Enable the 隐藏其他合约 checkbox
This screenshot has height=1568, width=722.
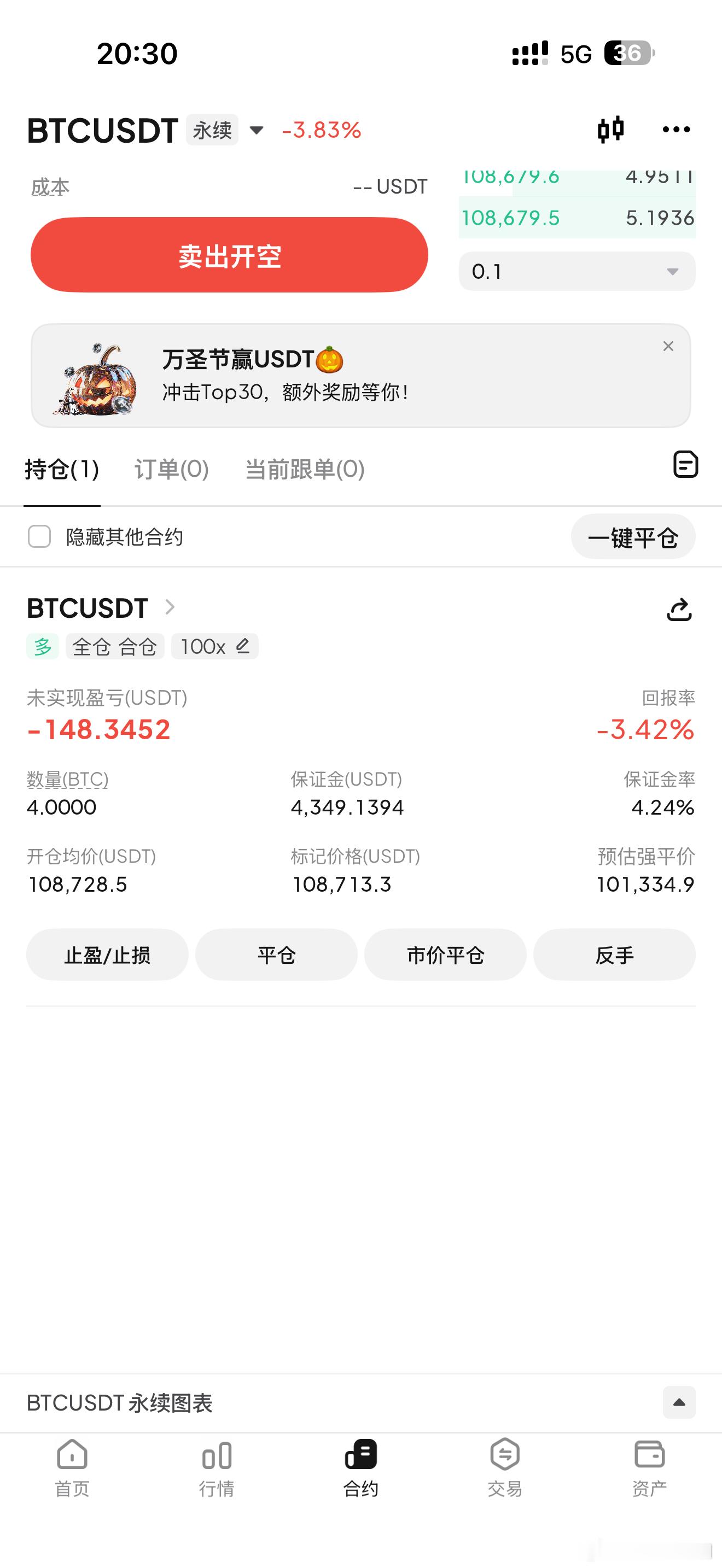(x=39, y=537)
